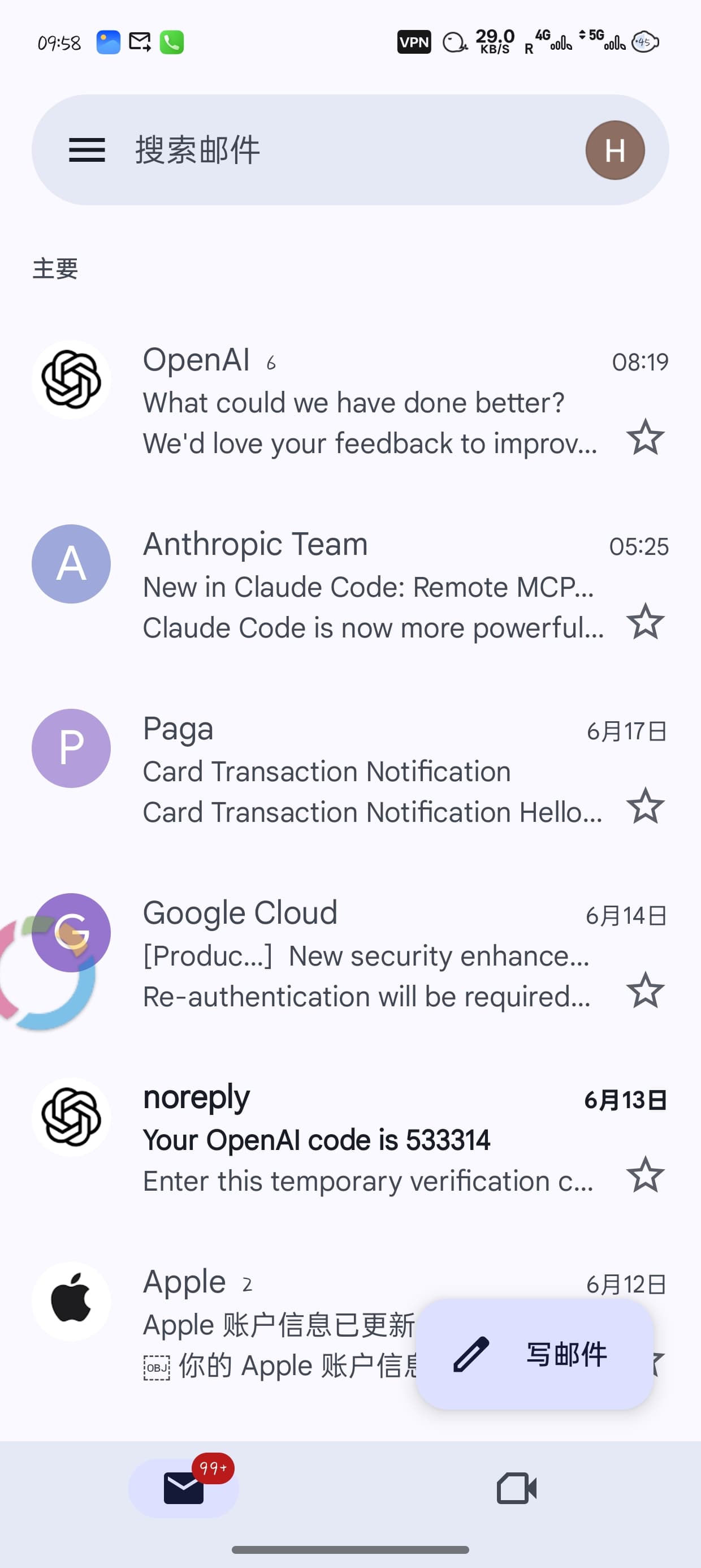Screen dimensions: 701x1568
Task: Select the Mail tab in bottom bar
Action: [x=184, y=1488]
